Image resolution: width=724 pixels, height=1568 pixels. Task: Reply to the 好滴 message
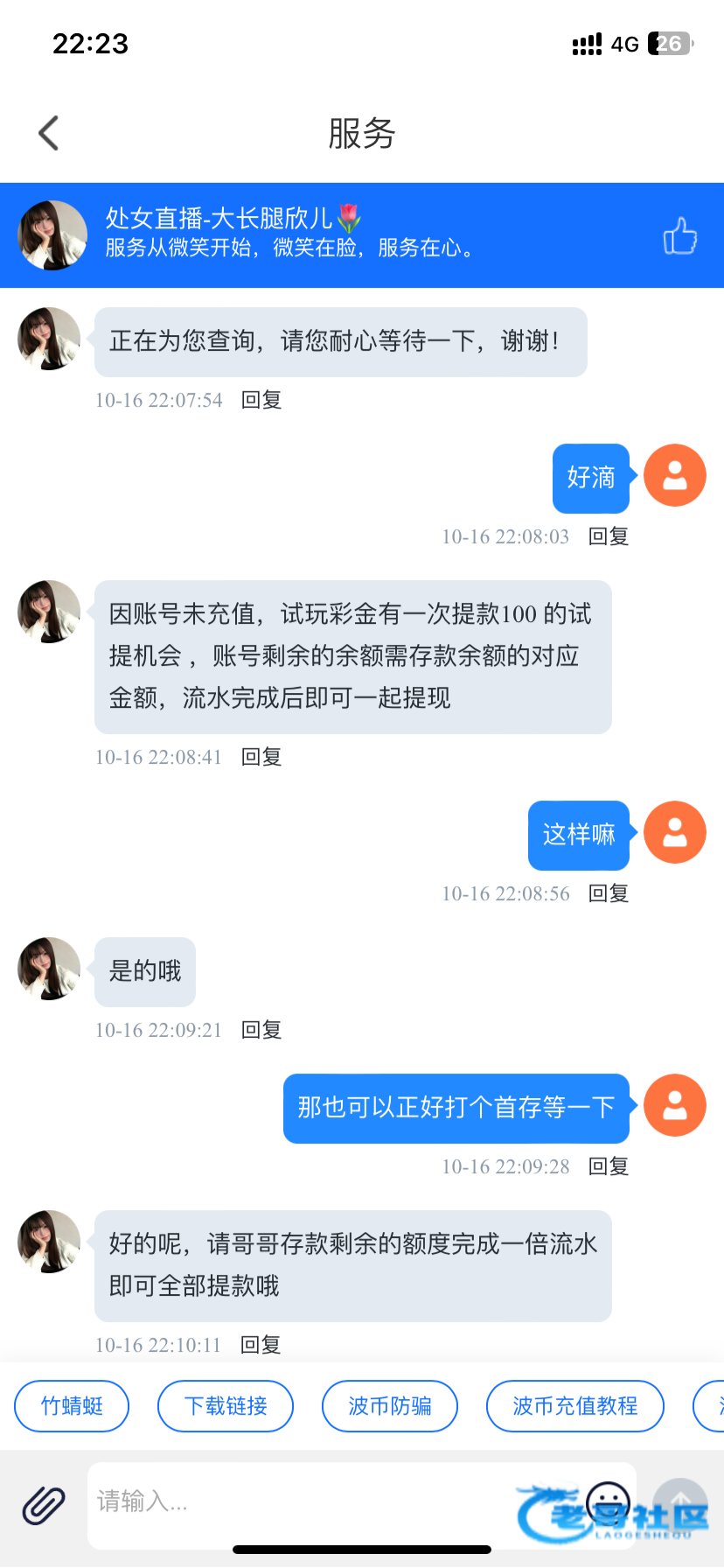tap(609, 537)
